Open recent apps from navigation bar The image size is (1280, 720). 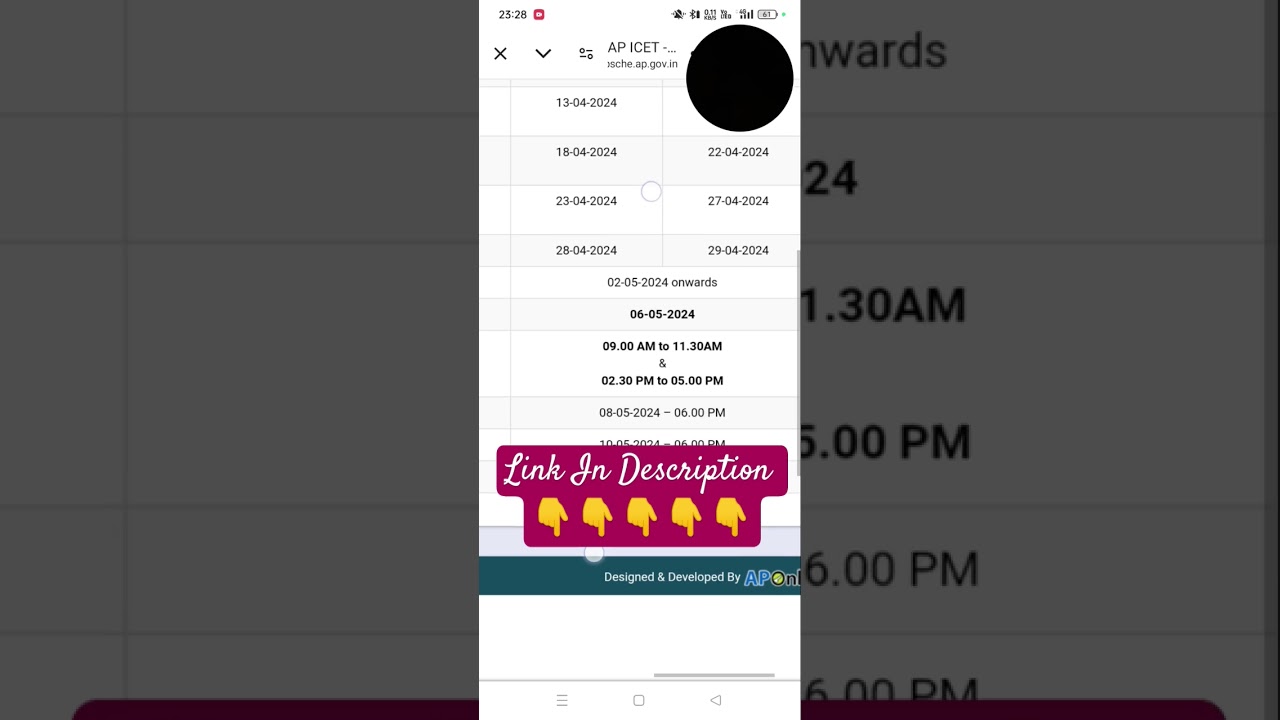(562, 701)
